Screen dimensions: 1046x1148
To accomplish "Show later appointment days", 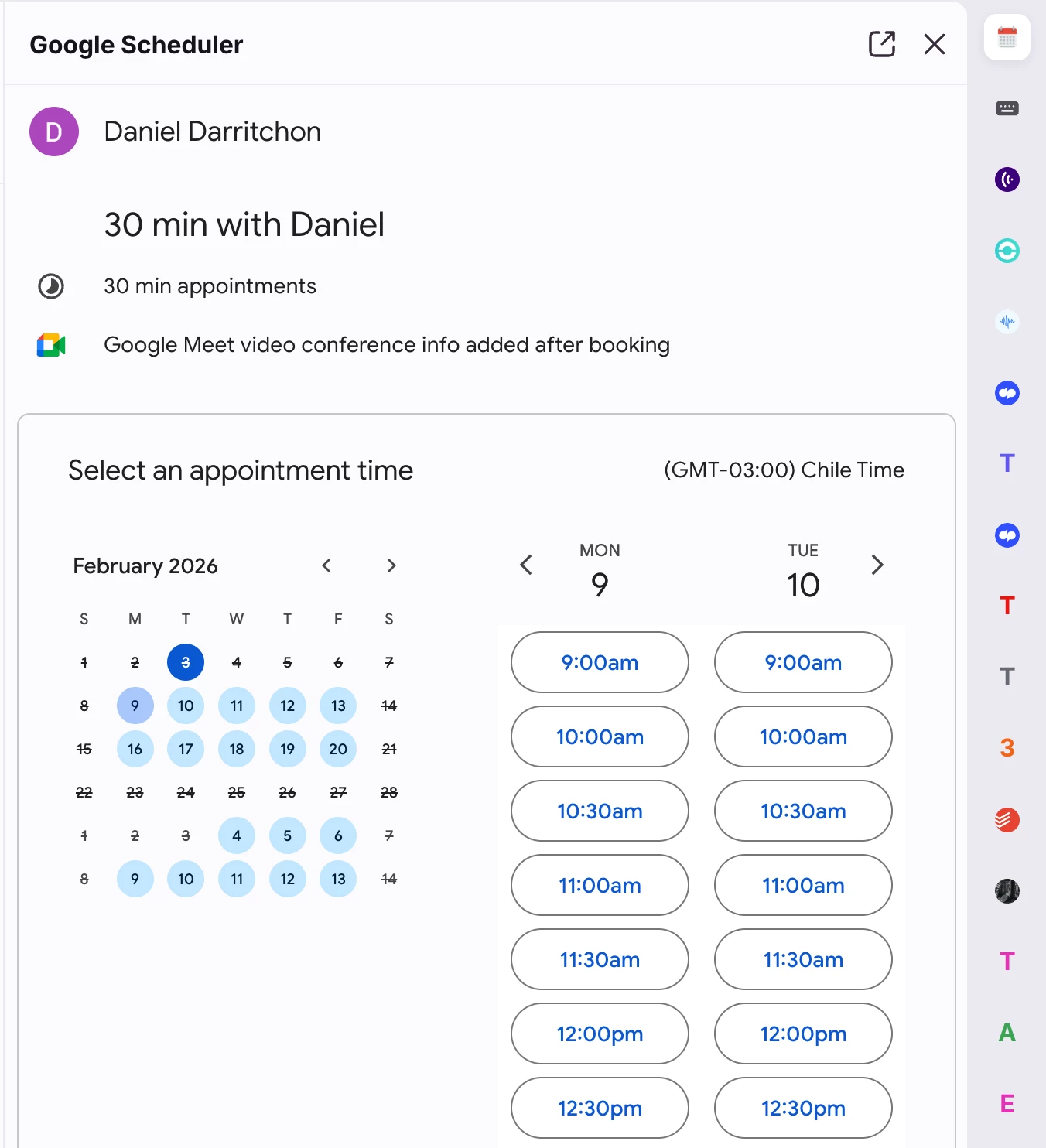I will pos(877,565).
